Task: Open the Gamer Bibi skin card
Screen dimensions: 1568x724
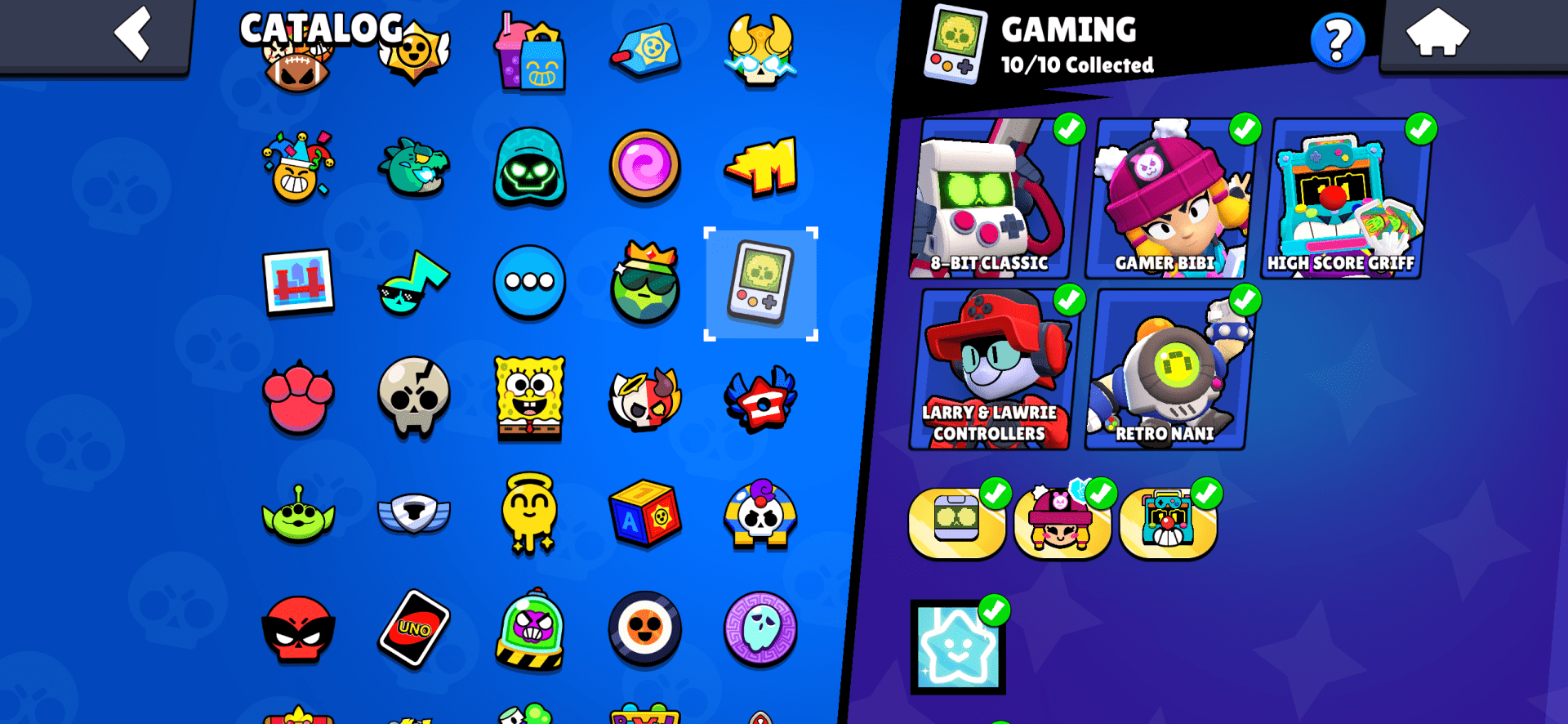Action: [1165, 199]
